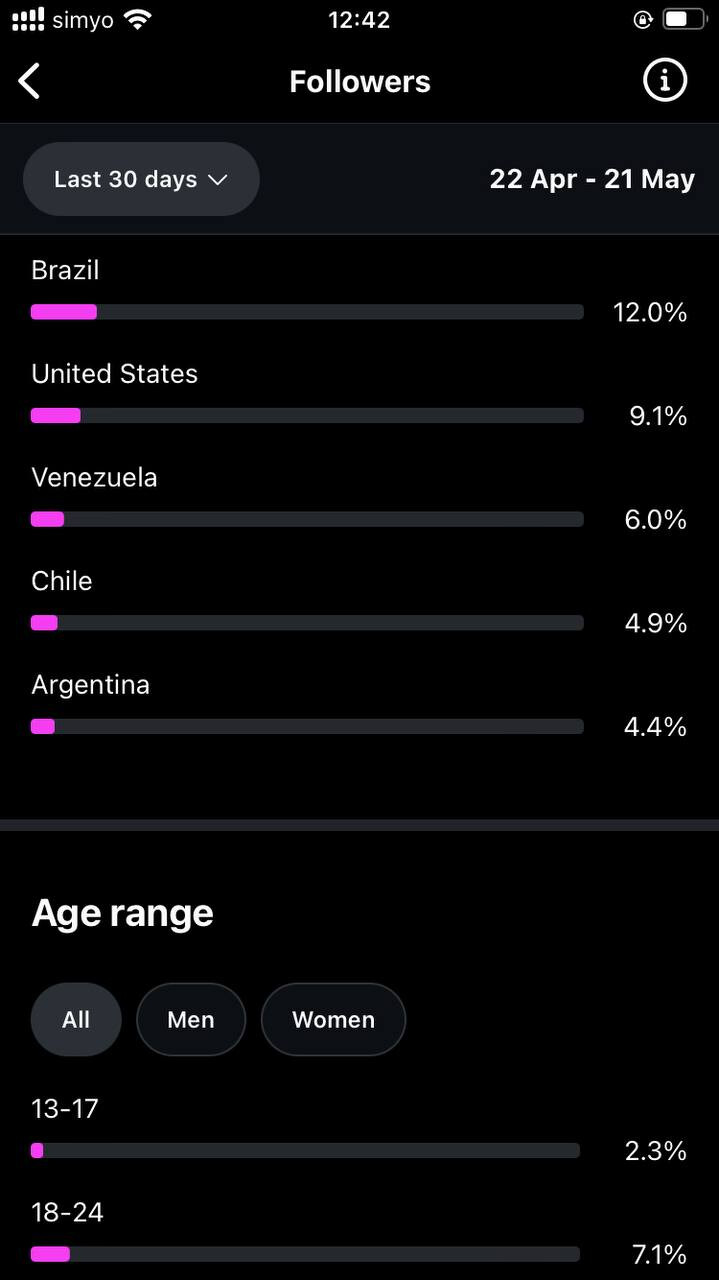The width and height of the screenshot is (719, 1280).
Task: Select the All age range chip
Action: (76, 1019)
